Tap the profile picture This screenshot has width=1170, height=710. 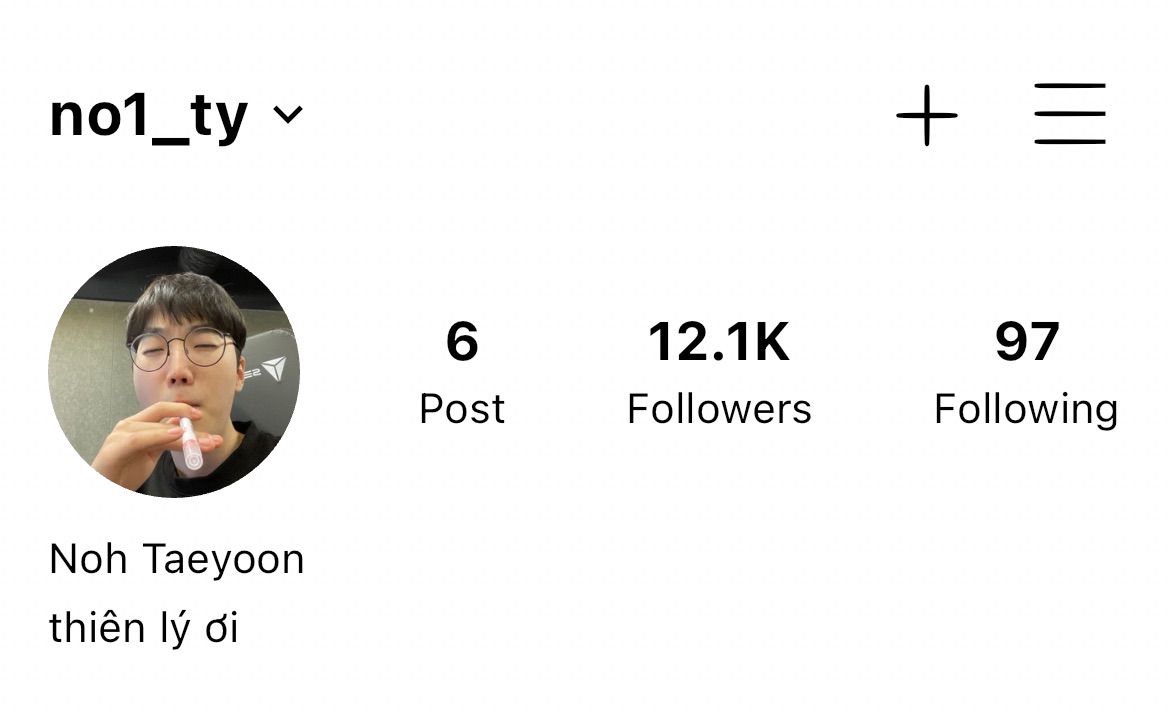pos(174,371)
